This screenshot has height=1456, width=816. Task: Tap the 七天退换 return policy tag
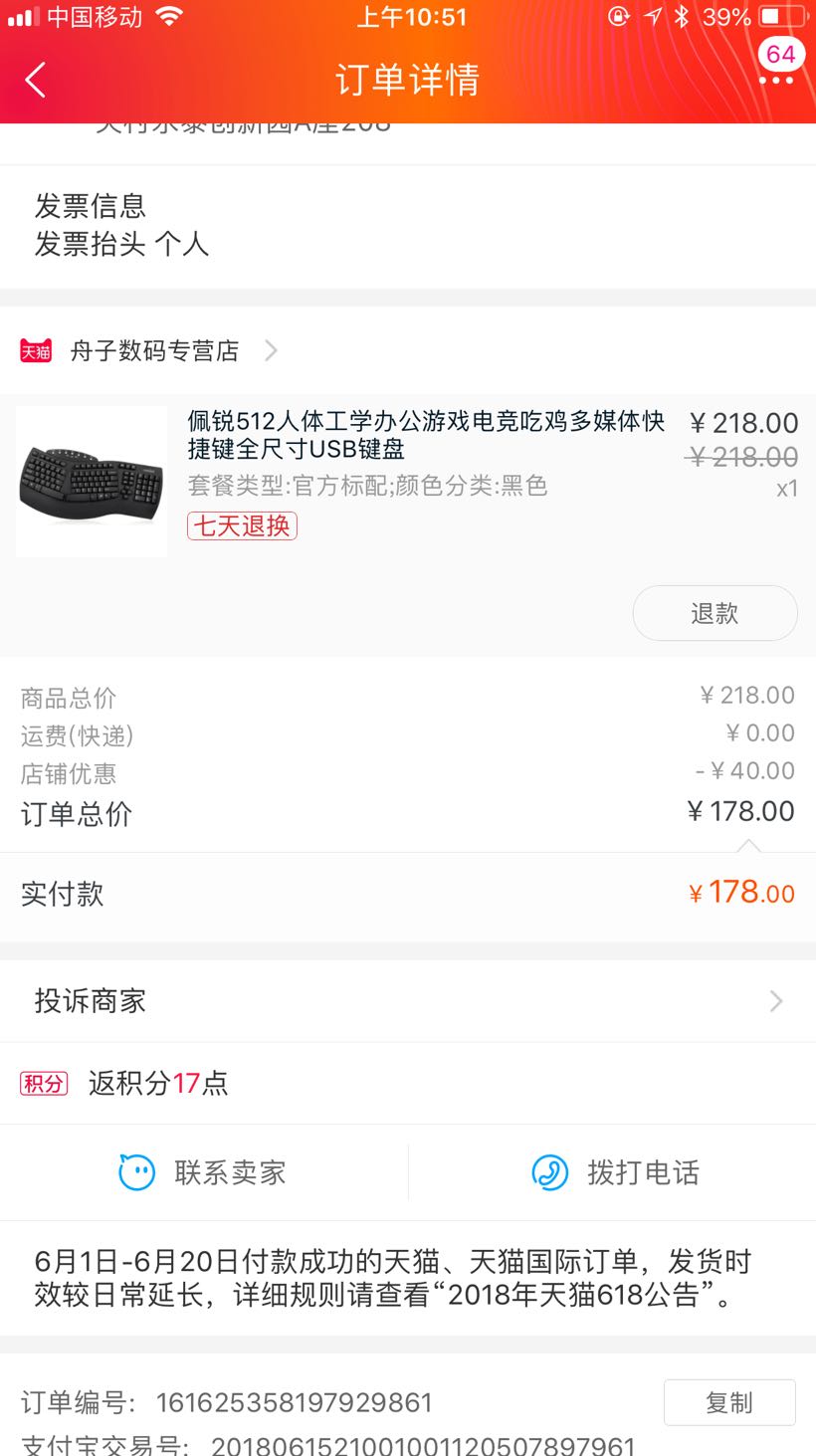pyautogui.click(x=242, y=526)
